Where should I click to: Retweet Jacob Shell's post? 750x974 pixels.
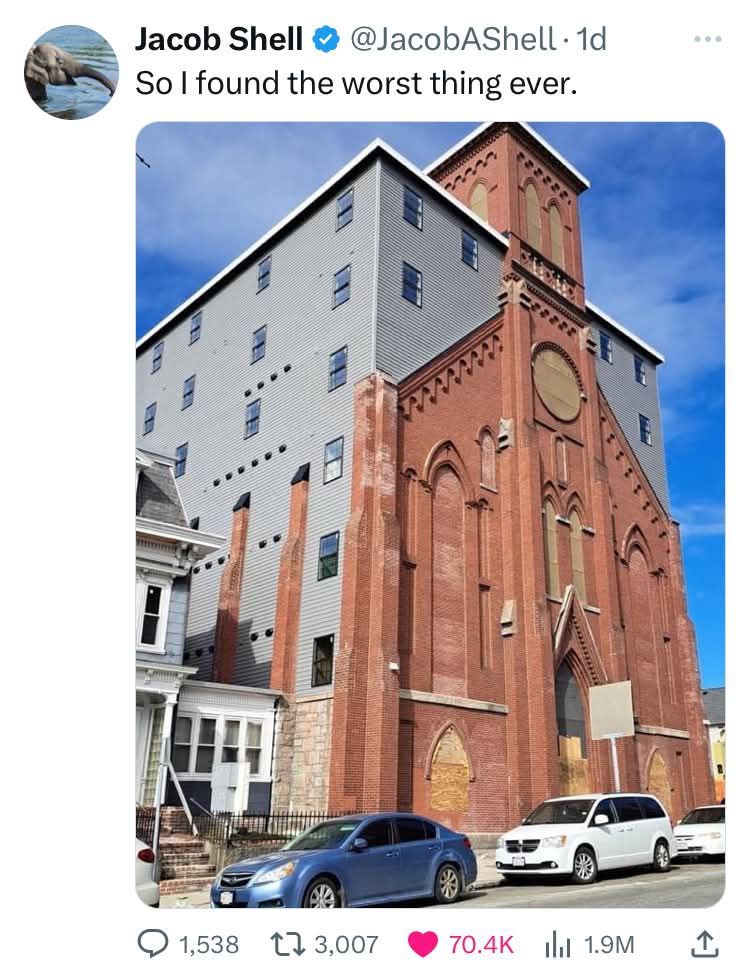point(290,943)
